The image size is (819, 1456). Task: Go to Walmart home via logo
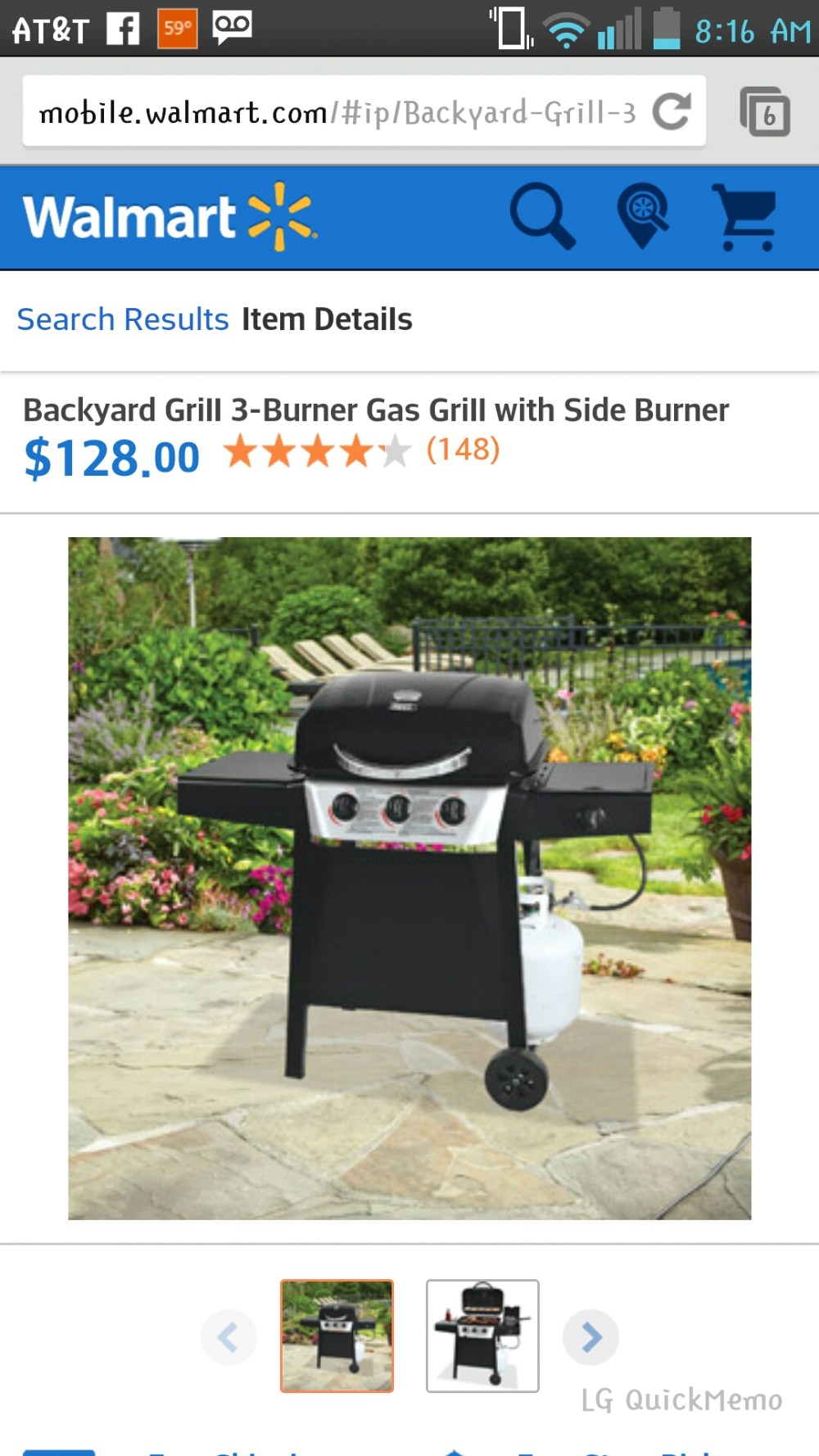tap(169, 217)
